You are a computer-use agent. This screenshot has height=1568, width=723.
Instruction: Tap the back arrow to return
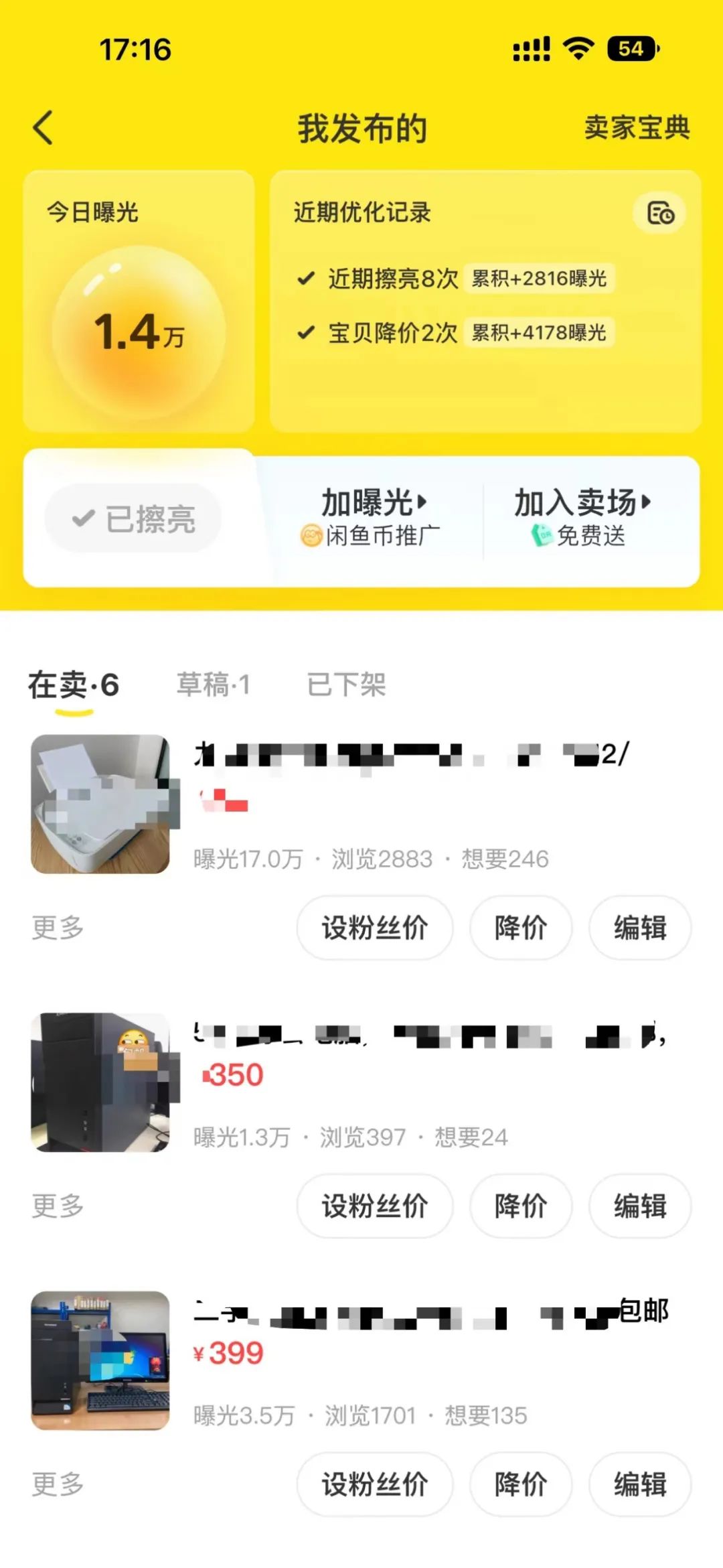pos(42,127)
